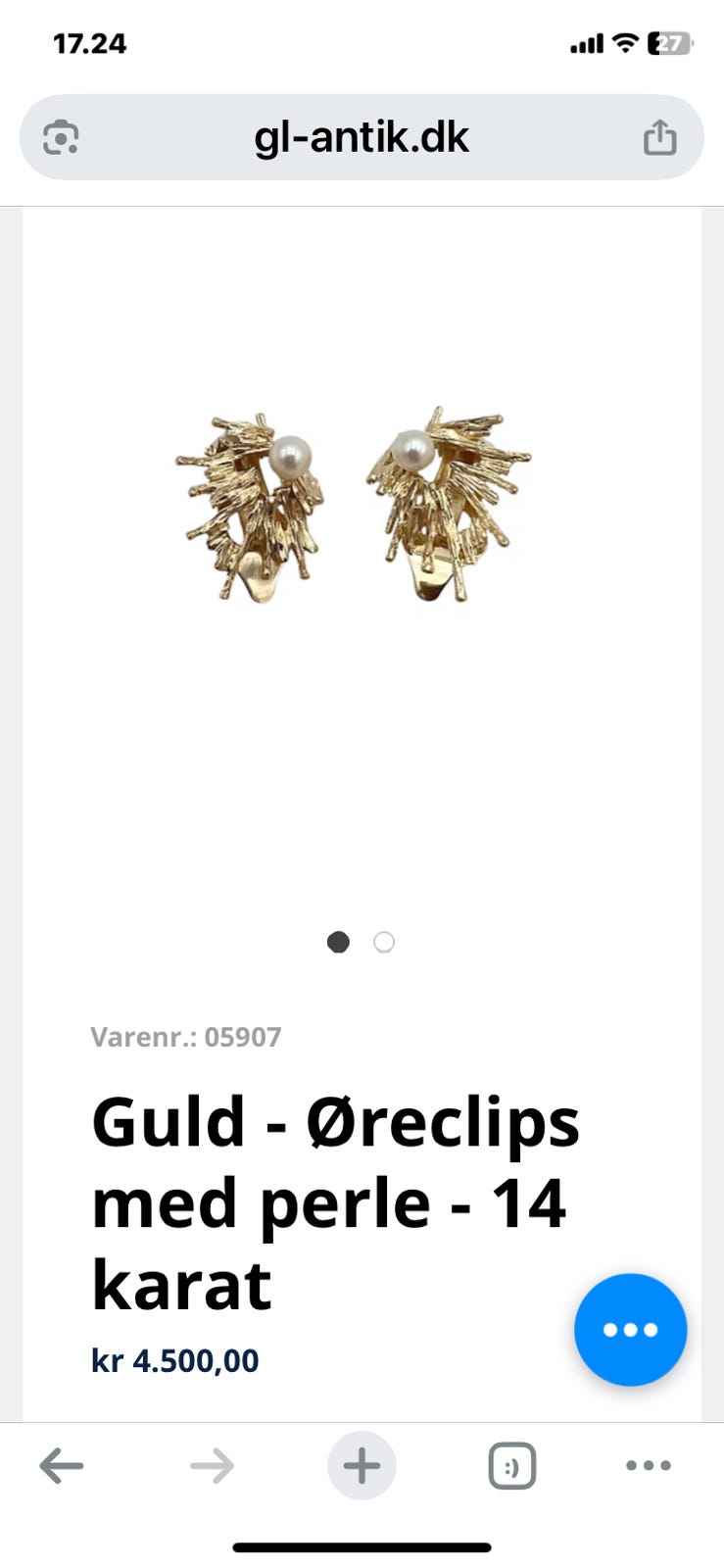Tap the plus icon to open new tab
This screenshot has width=724, height=1568.
pyautogui.click(x=362, y=1465)
